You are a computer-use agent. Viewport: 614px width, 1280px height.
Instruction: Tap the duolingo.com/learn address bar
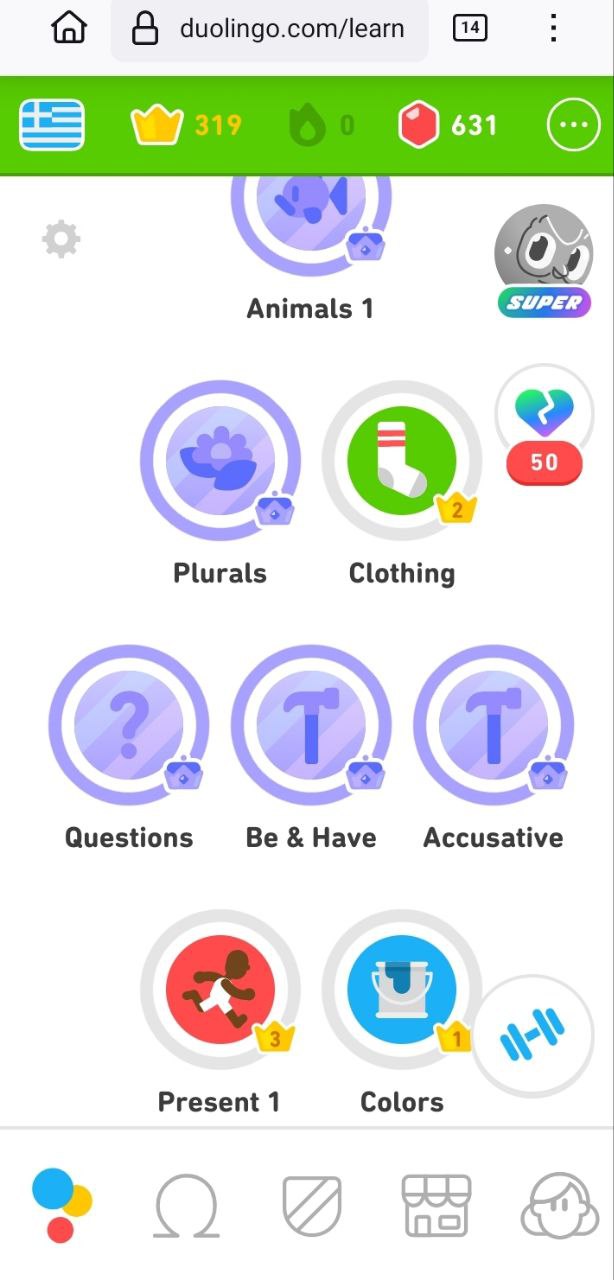pyautogui.click(x=270, y=29)
